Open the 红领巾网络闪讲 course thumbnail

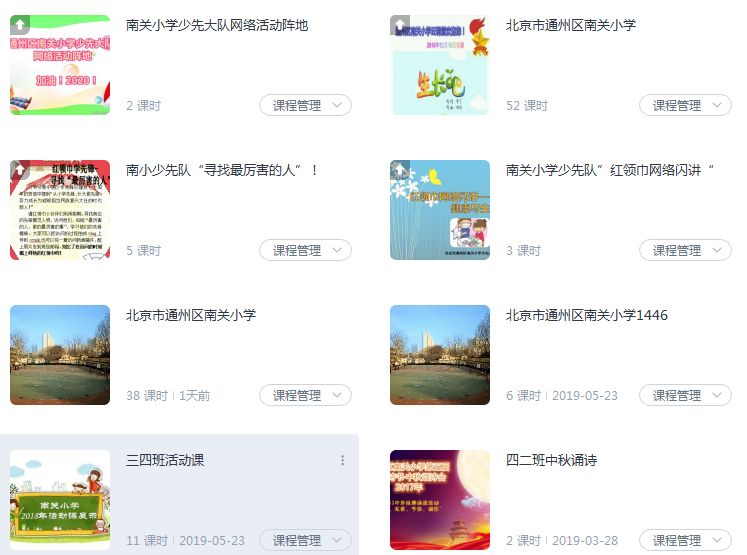440,210
